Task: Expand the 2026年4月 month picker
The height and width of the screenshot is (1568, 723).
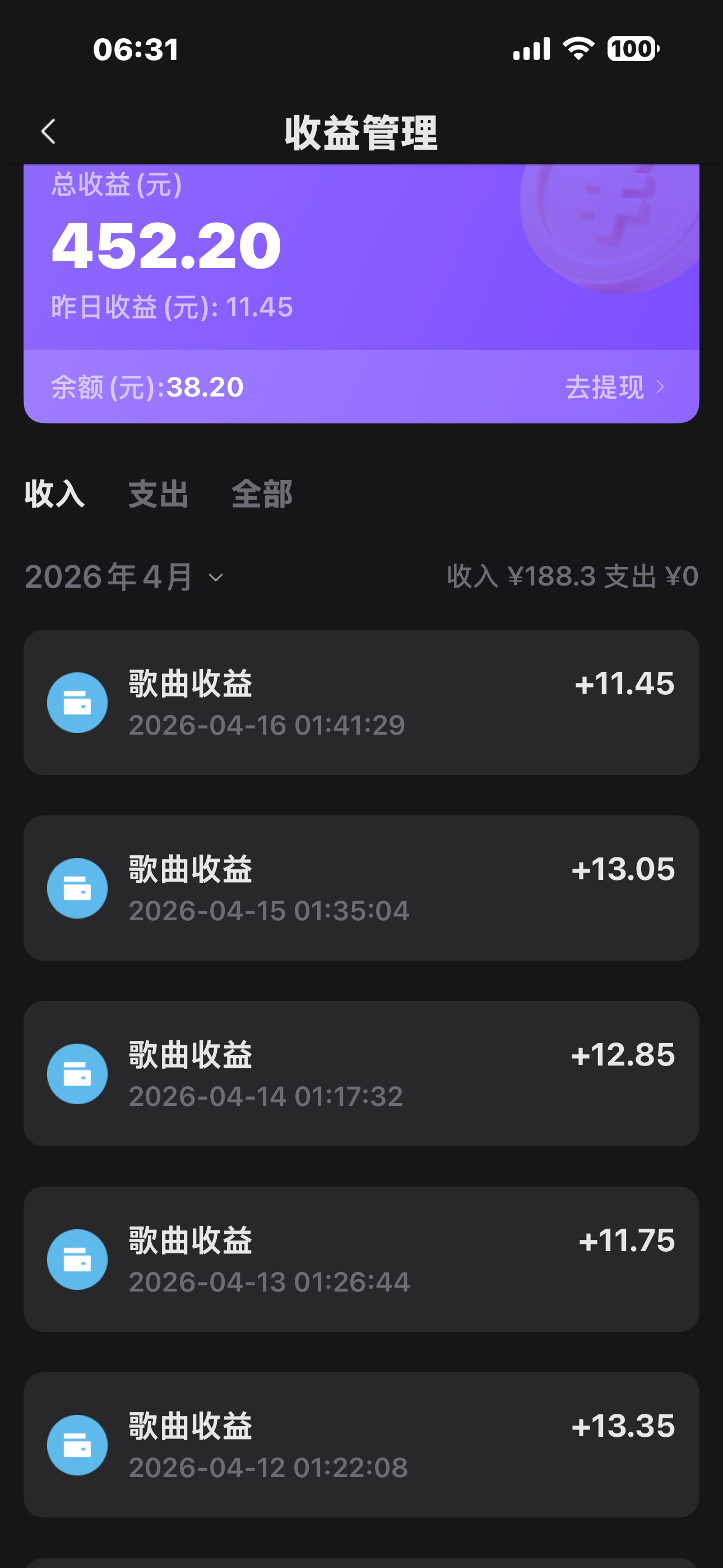Action: point(124,577)
